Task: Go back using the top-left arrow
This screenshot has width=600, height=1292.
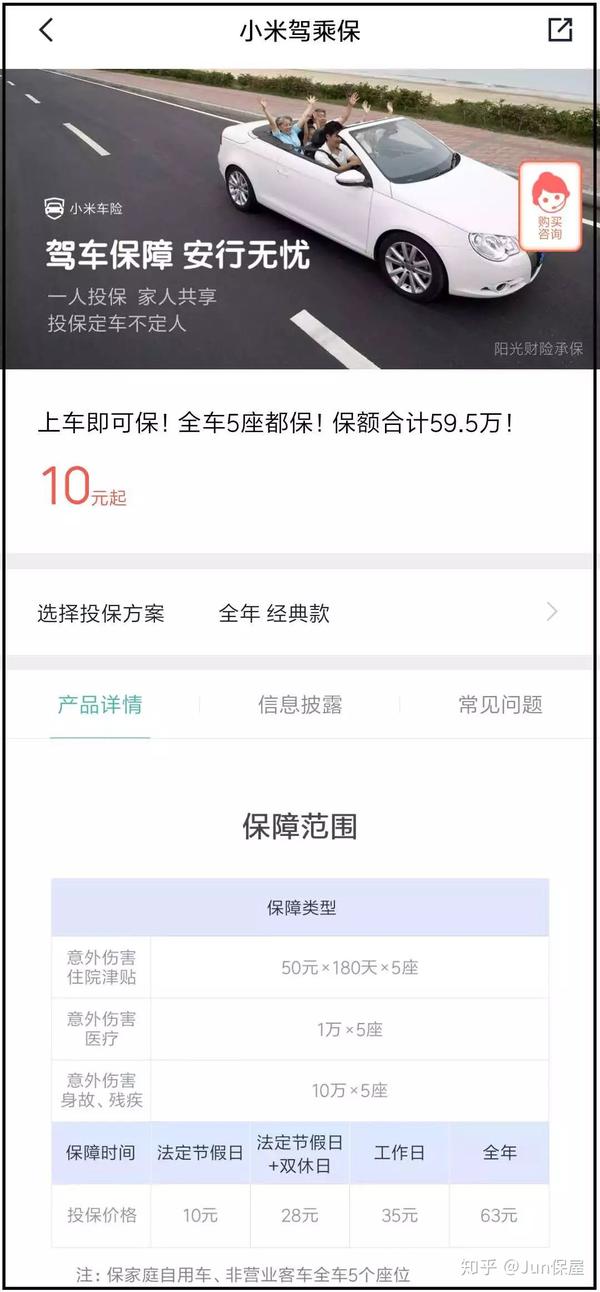Action: click(45, 30)
